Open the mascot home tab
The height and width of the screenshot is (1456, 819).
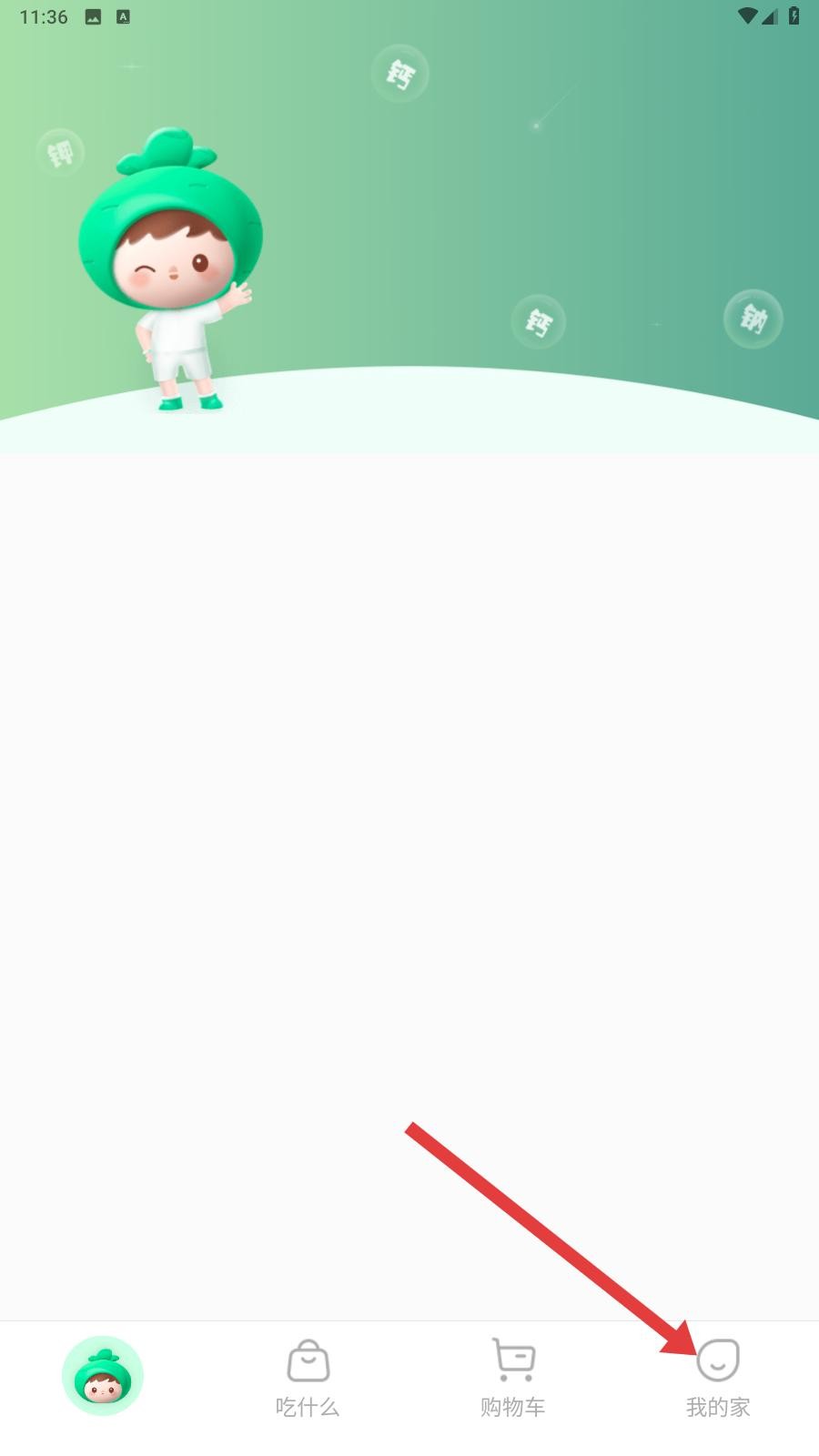click(102, 1375)
